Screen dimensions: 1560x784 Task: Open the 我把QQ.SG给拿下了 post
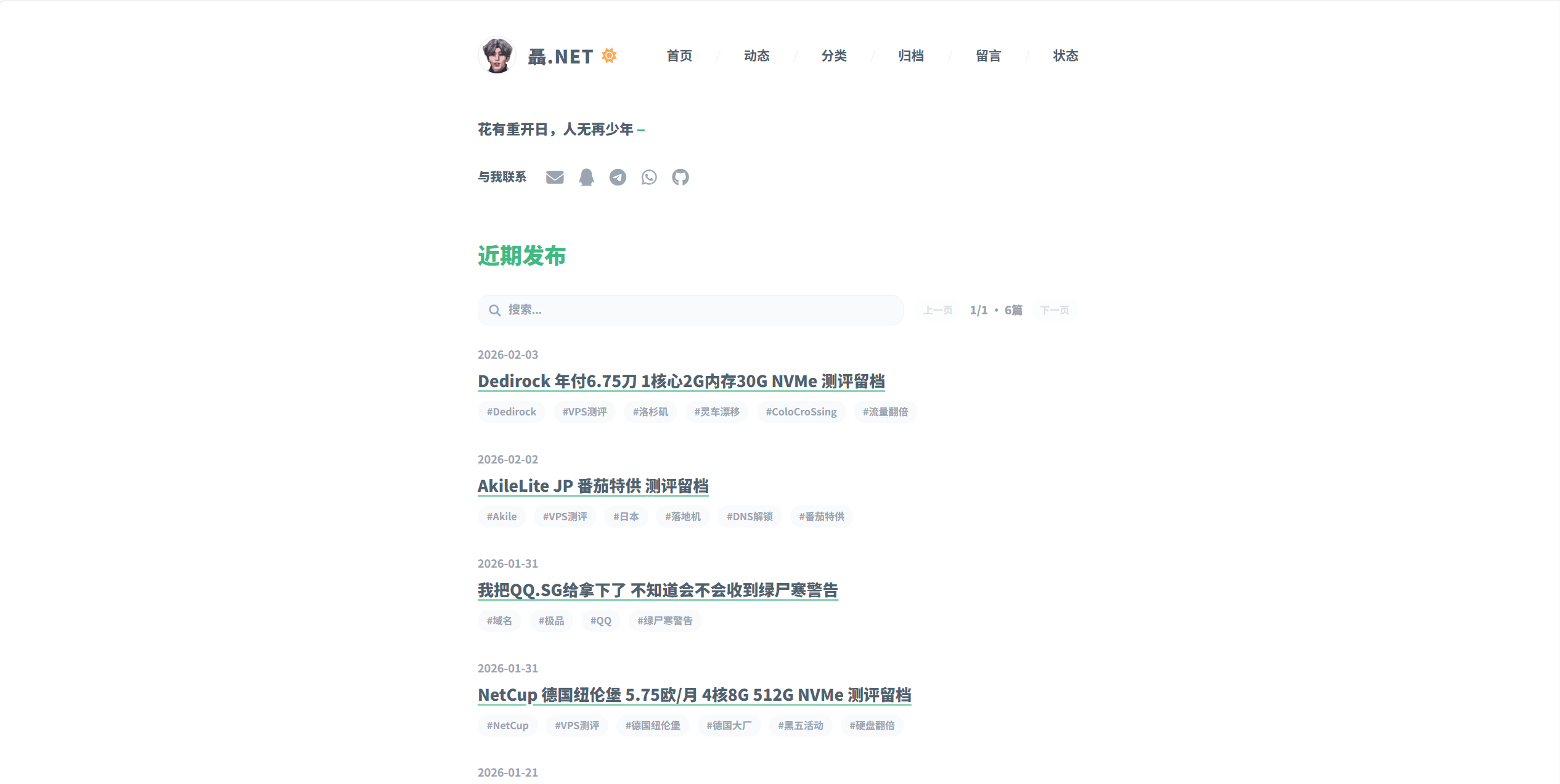(658, 590)
